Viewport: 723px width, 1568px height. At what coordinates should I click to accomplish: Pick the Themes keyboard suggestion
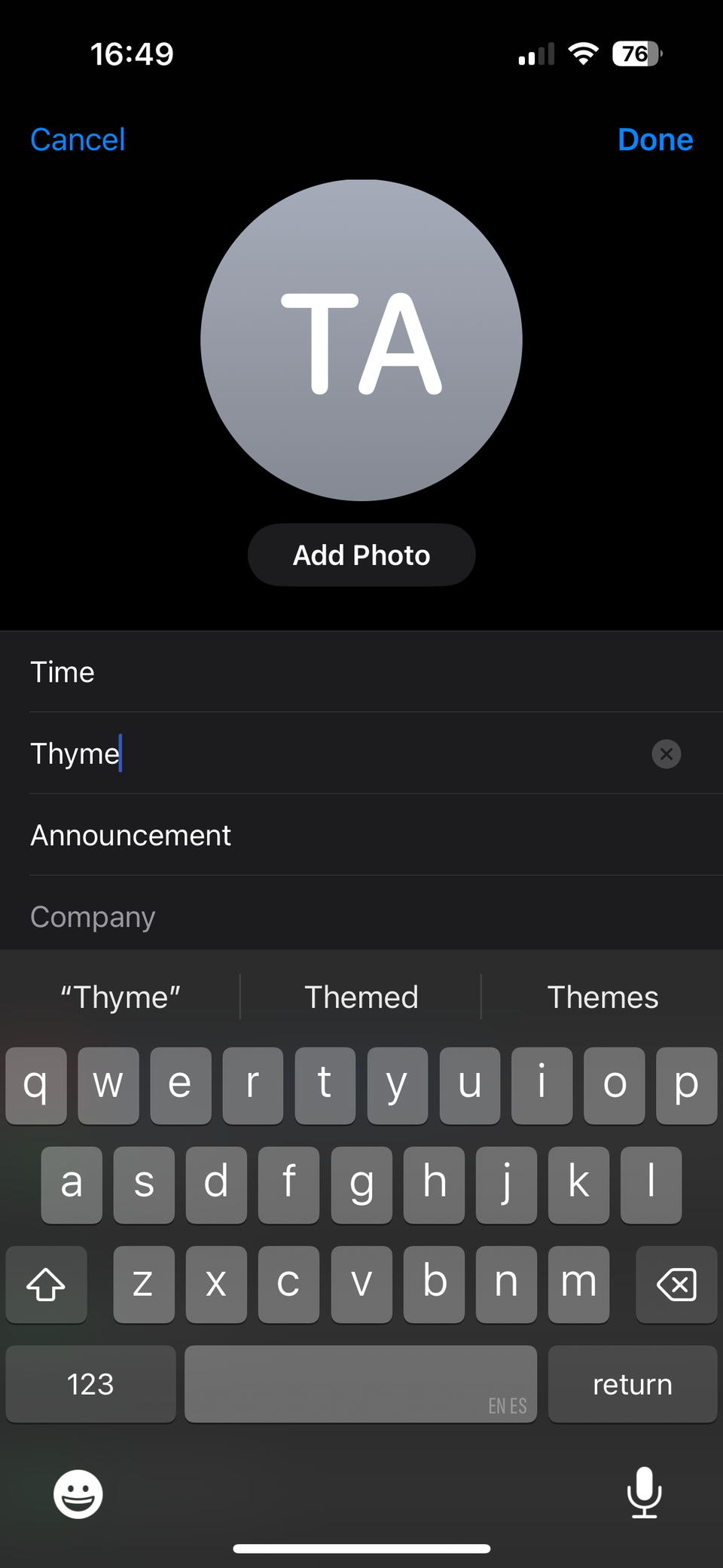(x=602, y=997)
